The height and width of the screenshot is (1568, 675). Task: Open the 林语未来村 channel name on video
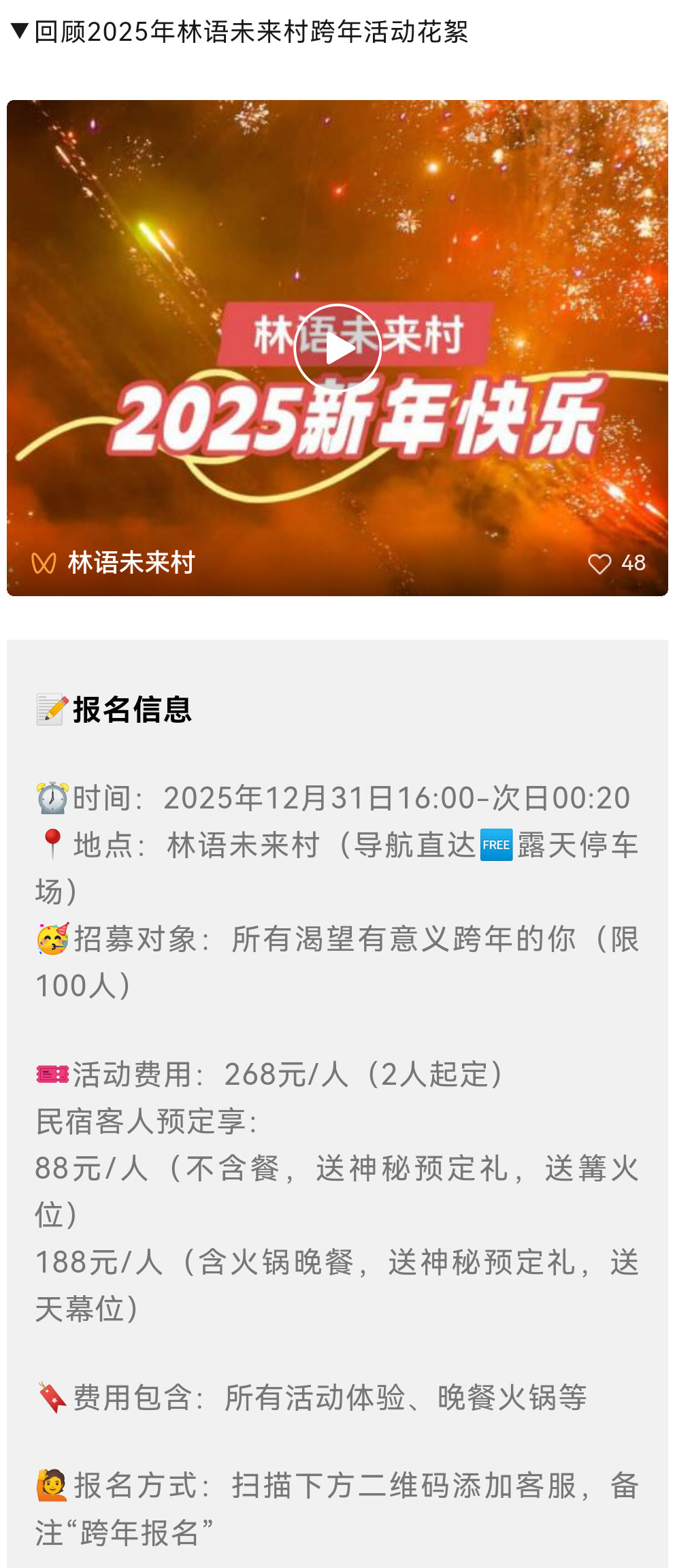(131, 563)
